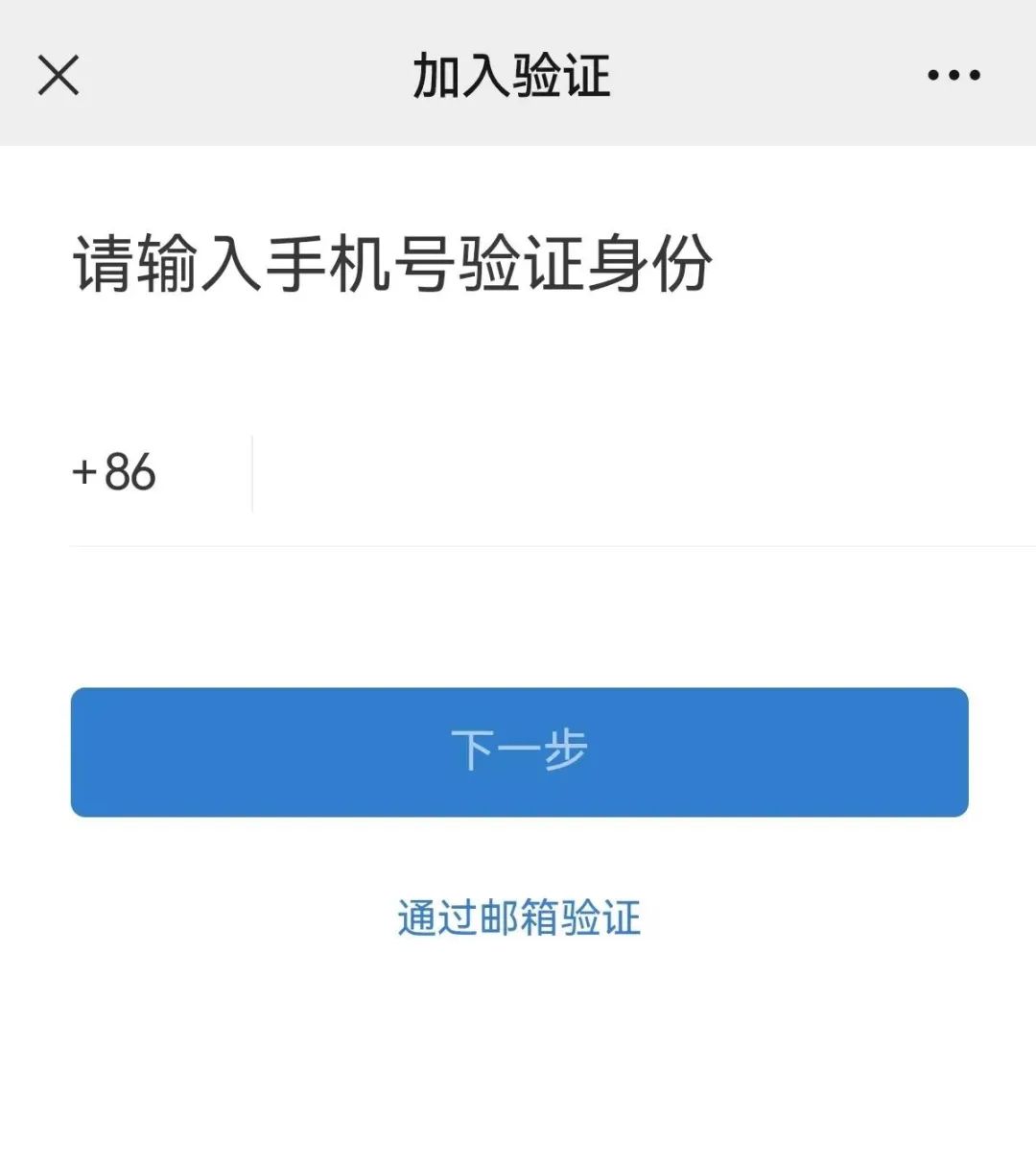This screenshot has height=1167, width=1036.
Task: Tap the 下一步 button
Action: click(x=519, y=751)
